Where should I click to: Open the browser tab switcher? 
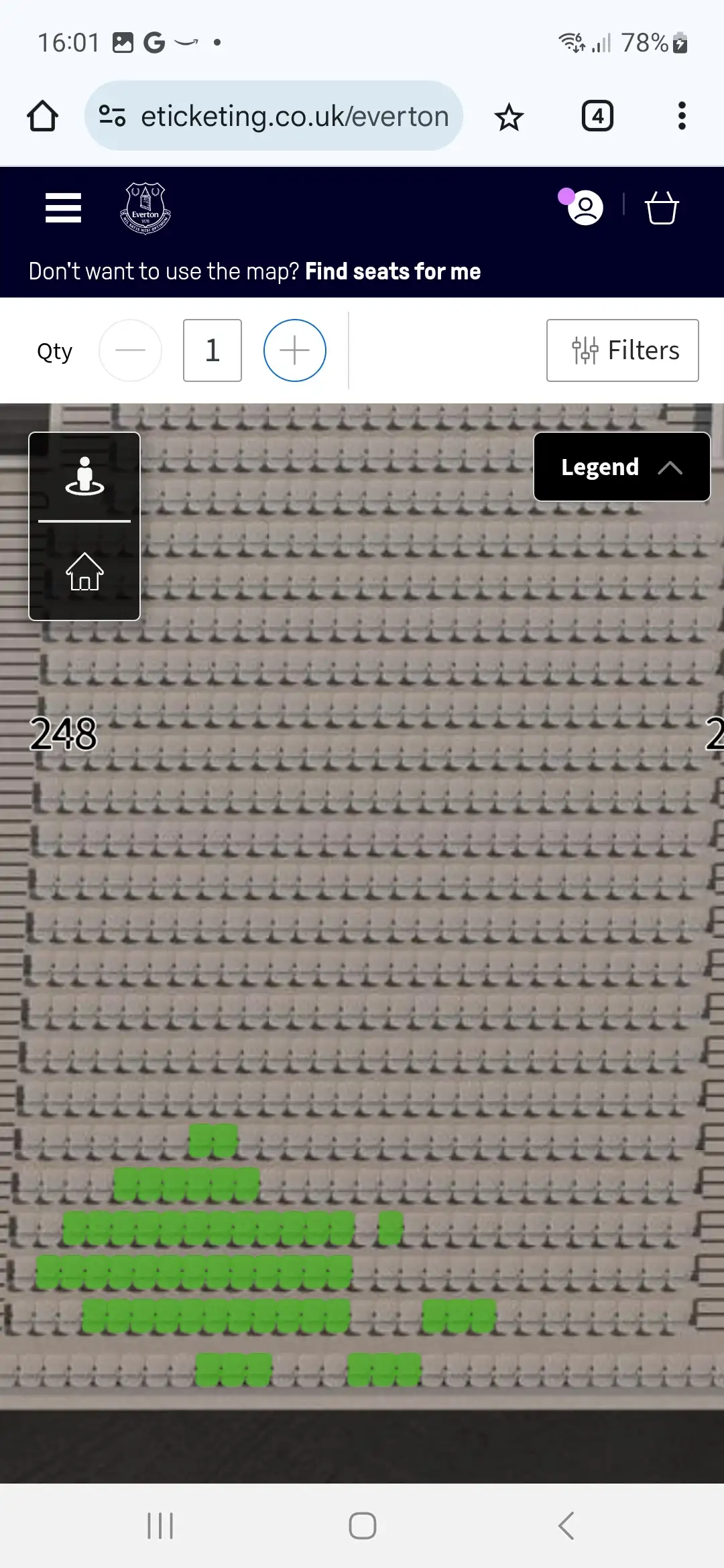pos(597,117)
